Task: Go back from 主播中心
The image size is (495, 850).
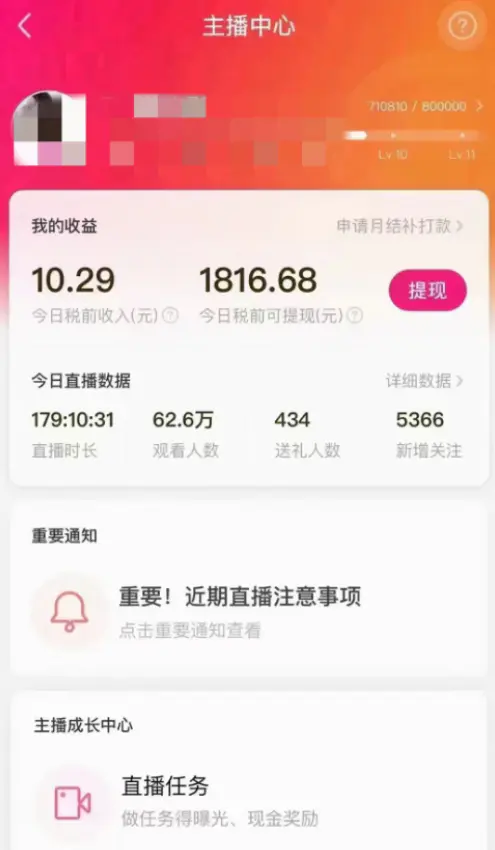Action: [x=25, y=25]
